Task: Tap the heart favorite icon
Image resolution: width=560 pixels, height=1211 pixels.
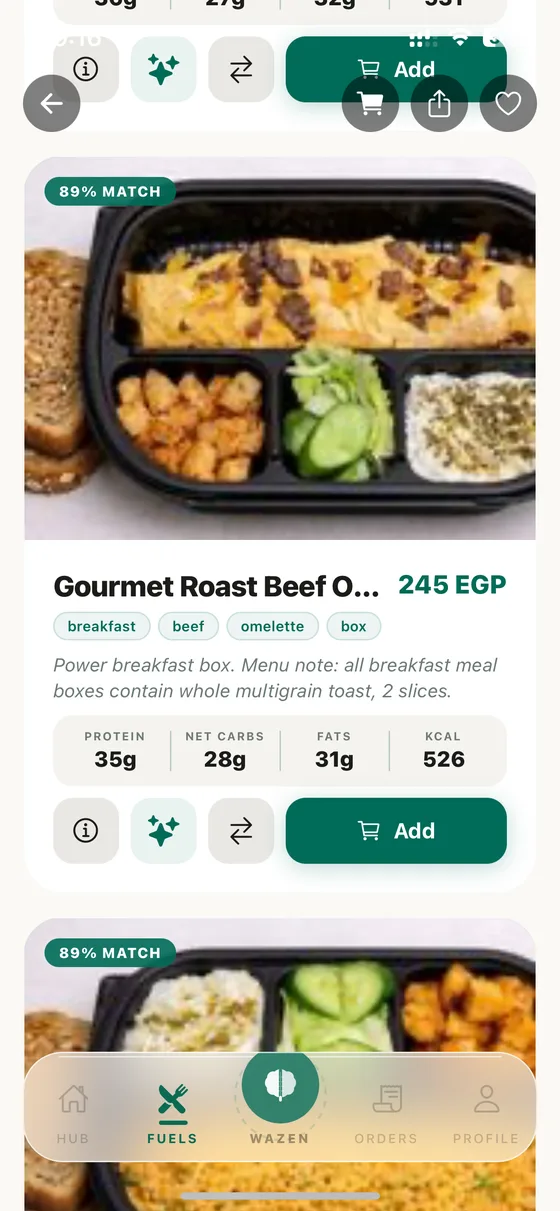Action: click(x=508, y=103)
